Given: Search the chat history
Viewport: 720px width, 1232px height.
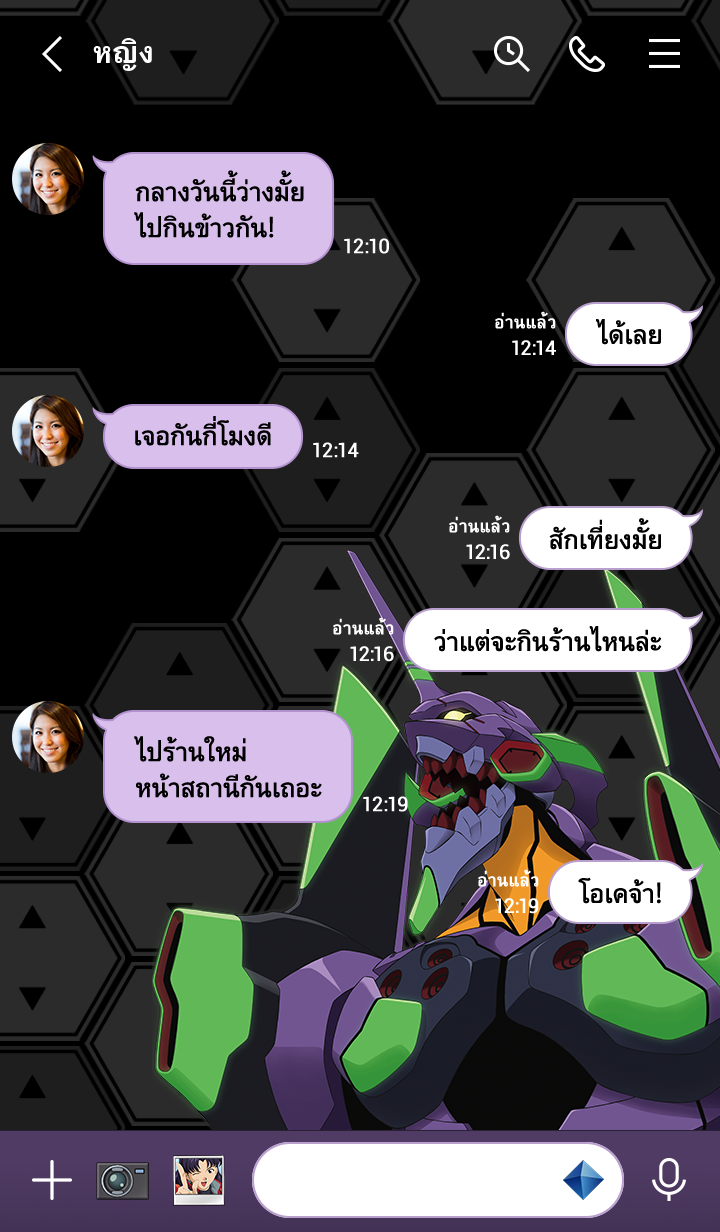Looking at the screenshot, I should pyautogui.click(x=511, y=54).
